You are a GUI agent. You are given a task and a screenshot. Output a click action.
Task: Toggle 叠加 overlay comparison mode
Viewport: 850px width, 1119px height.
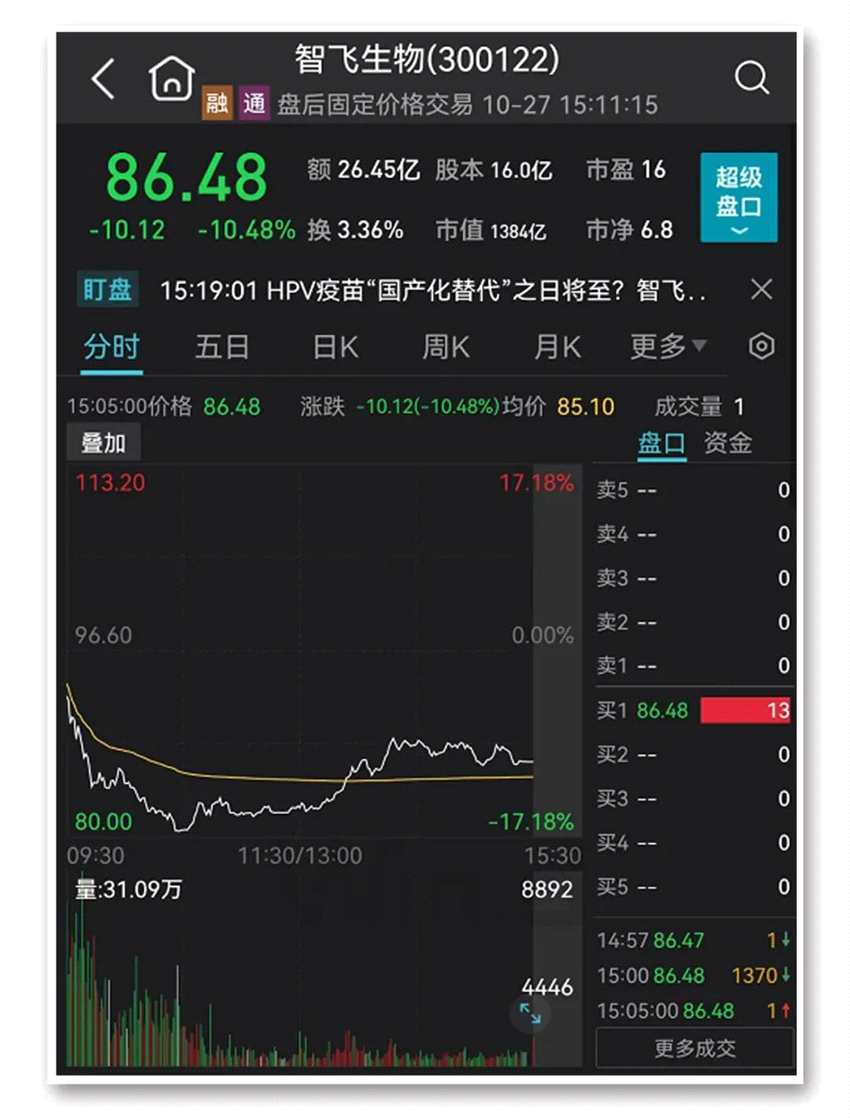pos(104,441)
